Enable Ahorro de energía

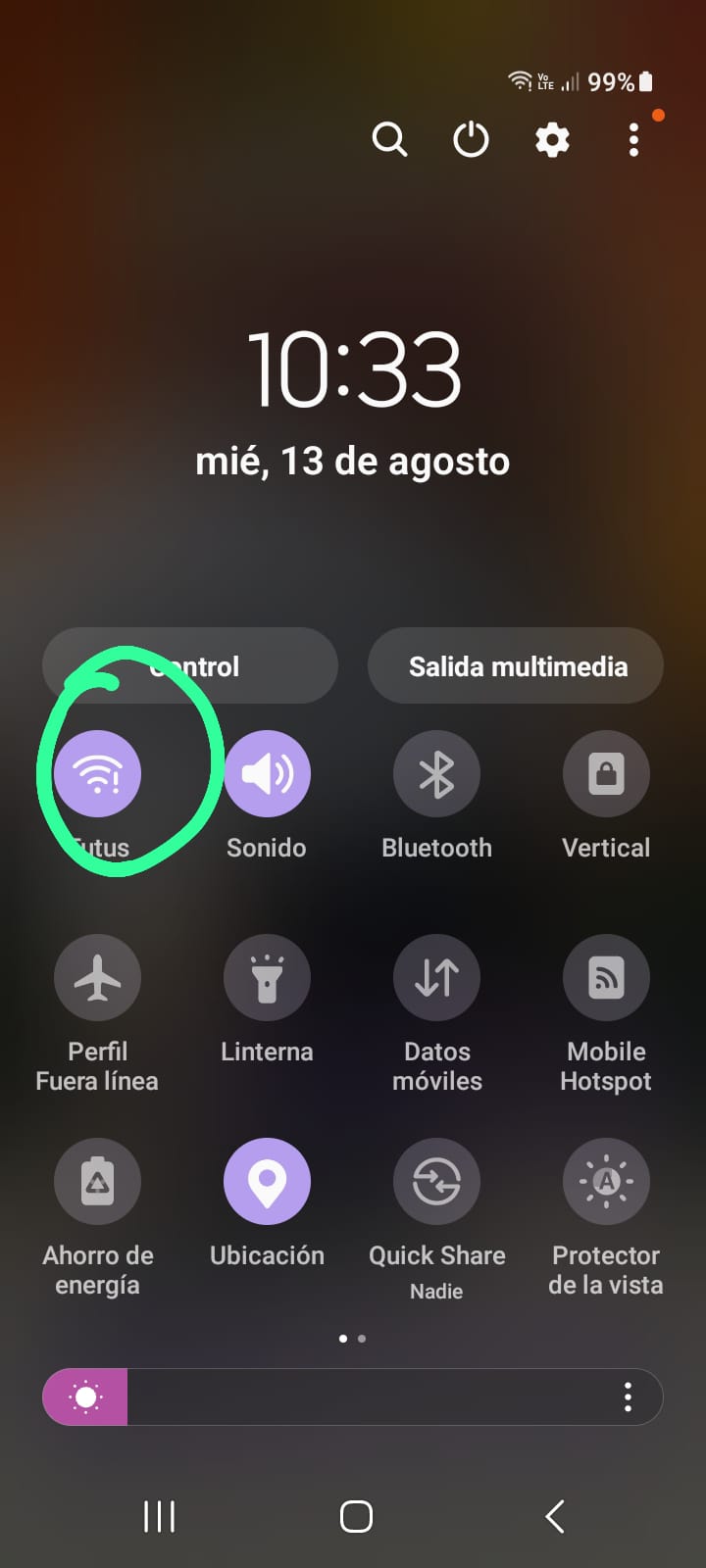click(x=97, y=1182)
